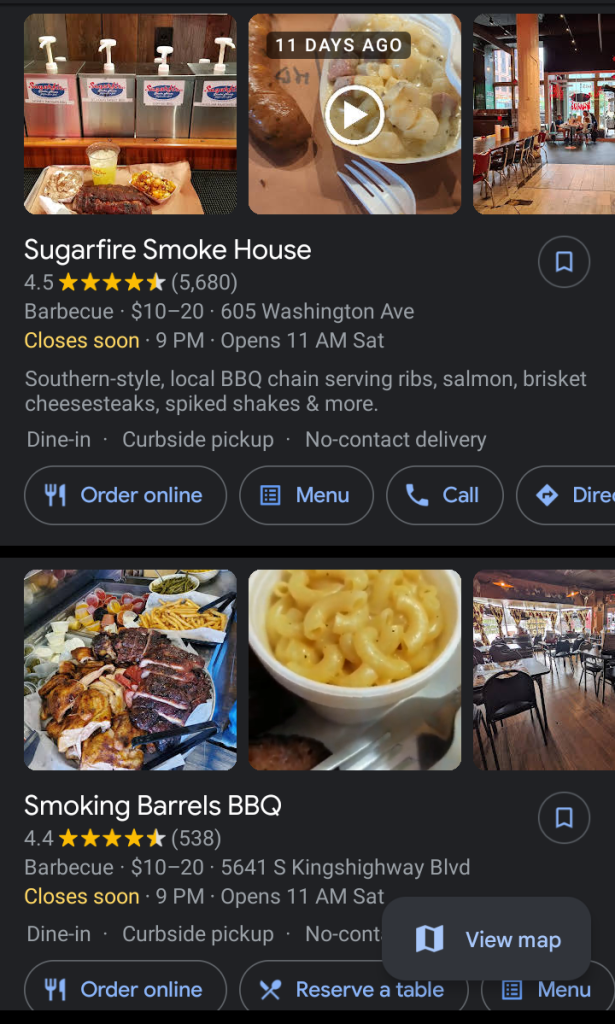View Smoking Barrels BBQ menu

click(x=547, y=989)
